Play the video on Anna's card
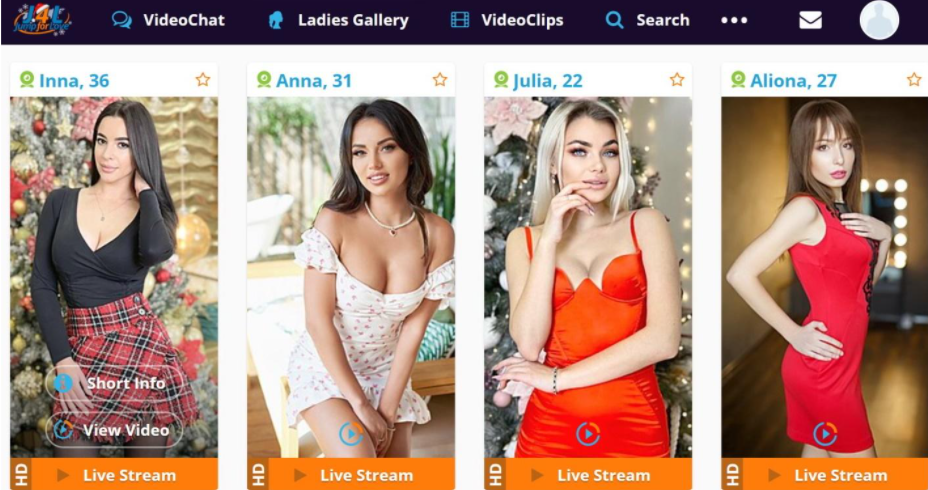This screenshot has height=490, width=928. [350, 433]
